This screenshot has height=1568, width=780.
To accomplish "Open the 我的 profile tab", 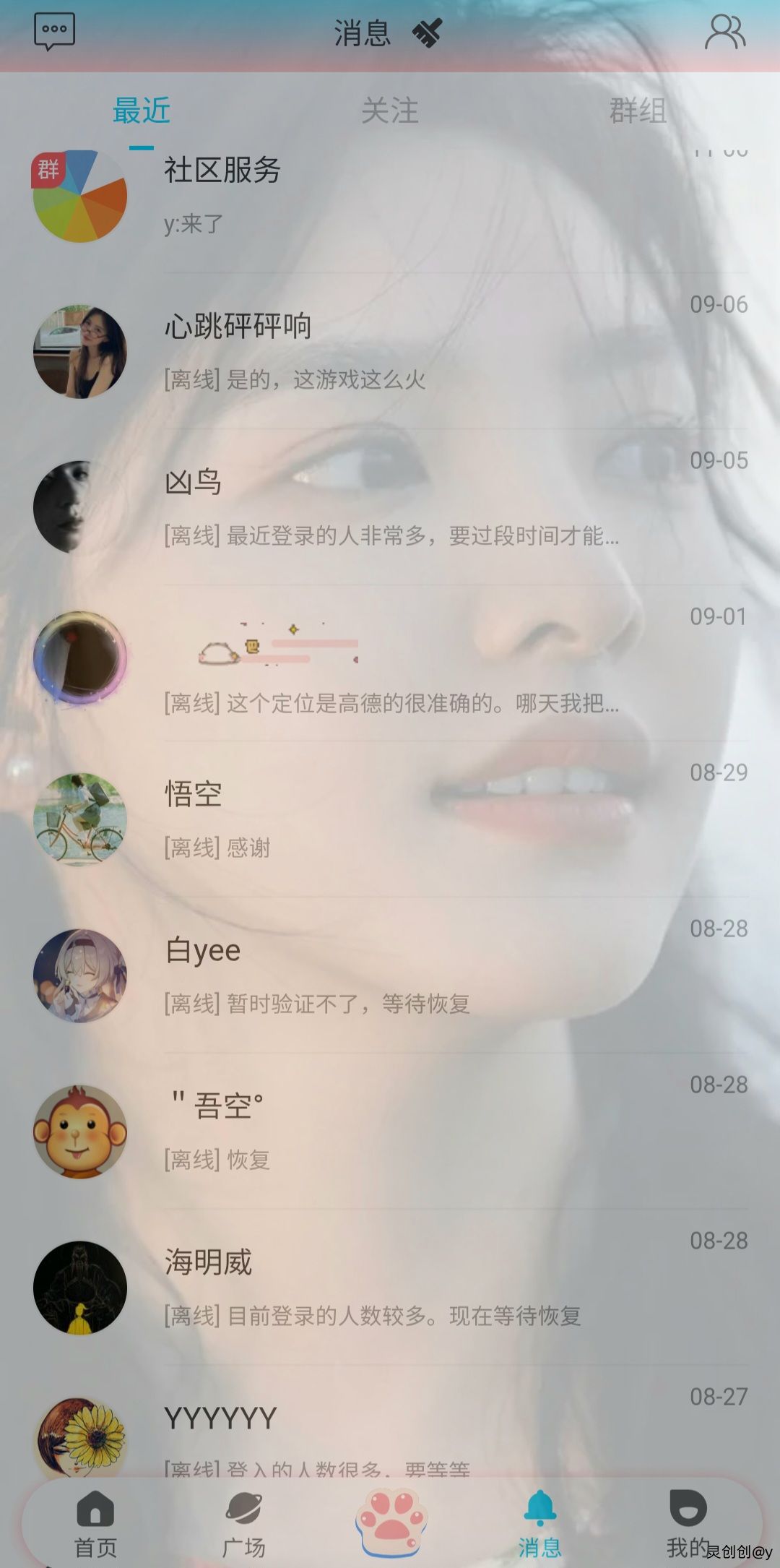I will click(x=687, y=1523).
